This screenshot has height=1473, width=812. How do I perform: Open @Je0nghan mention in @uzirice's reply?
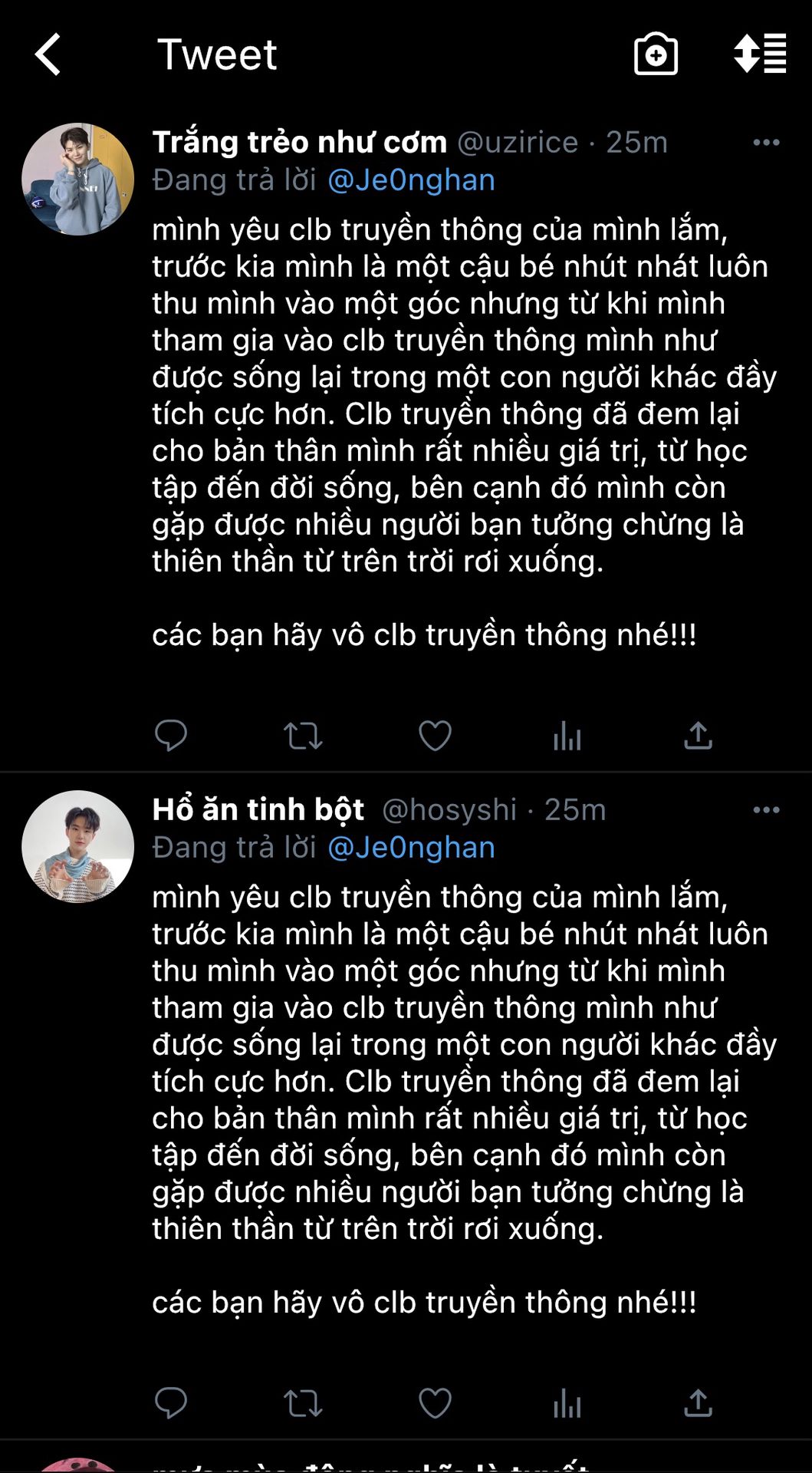click(x=411, y=180)
